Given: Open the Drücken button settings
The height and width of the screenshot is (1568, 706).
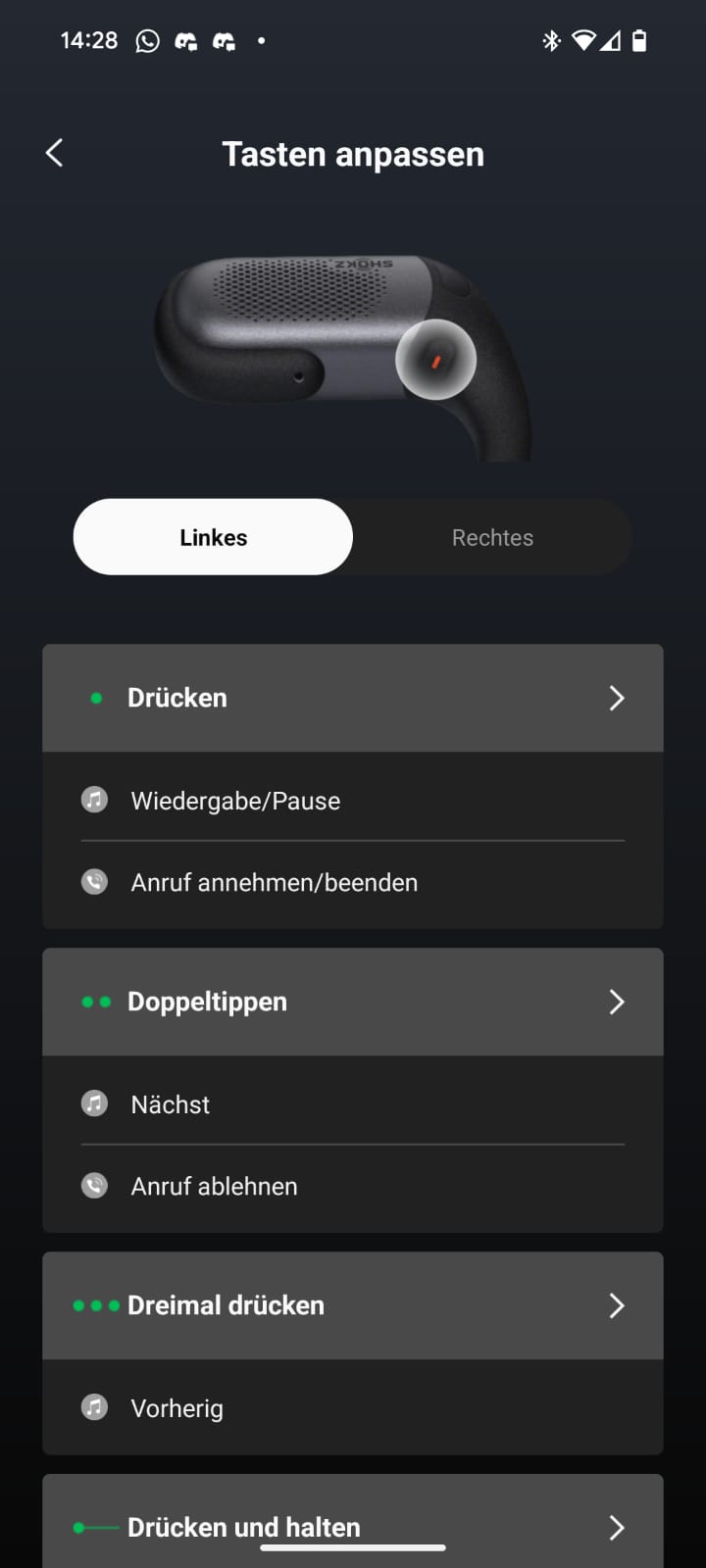Looking at the screenshot, I should [353, 698].
